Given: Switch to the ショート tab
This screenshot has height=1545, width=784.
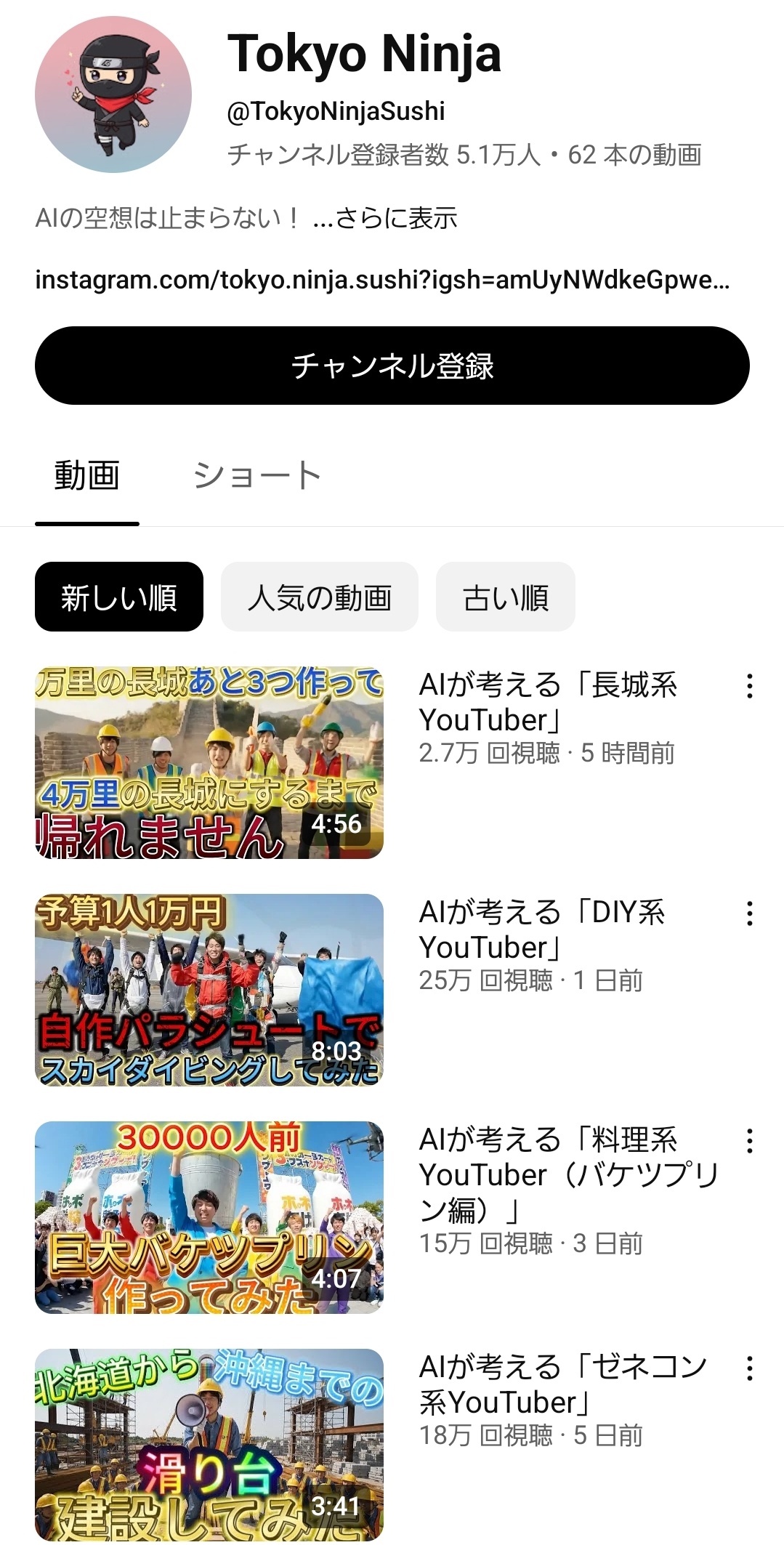Looking at the screenshot, I should [257, 476].
